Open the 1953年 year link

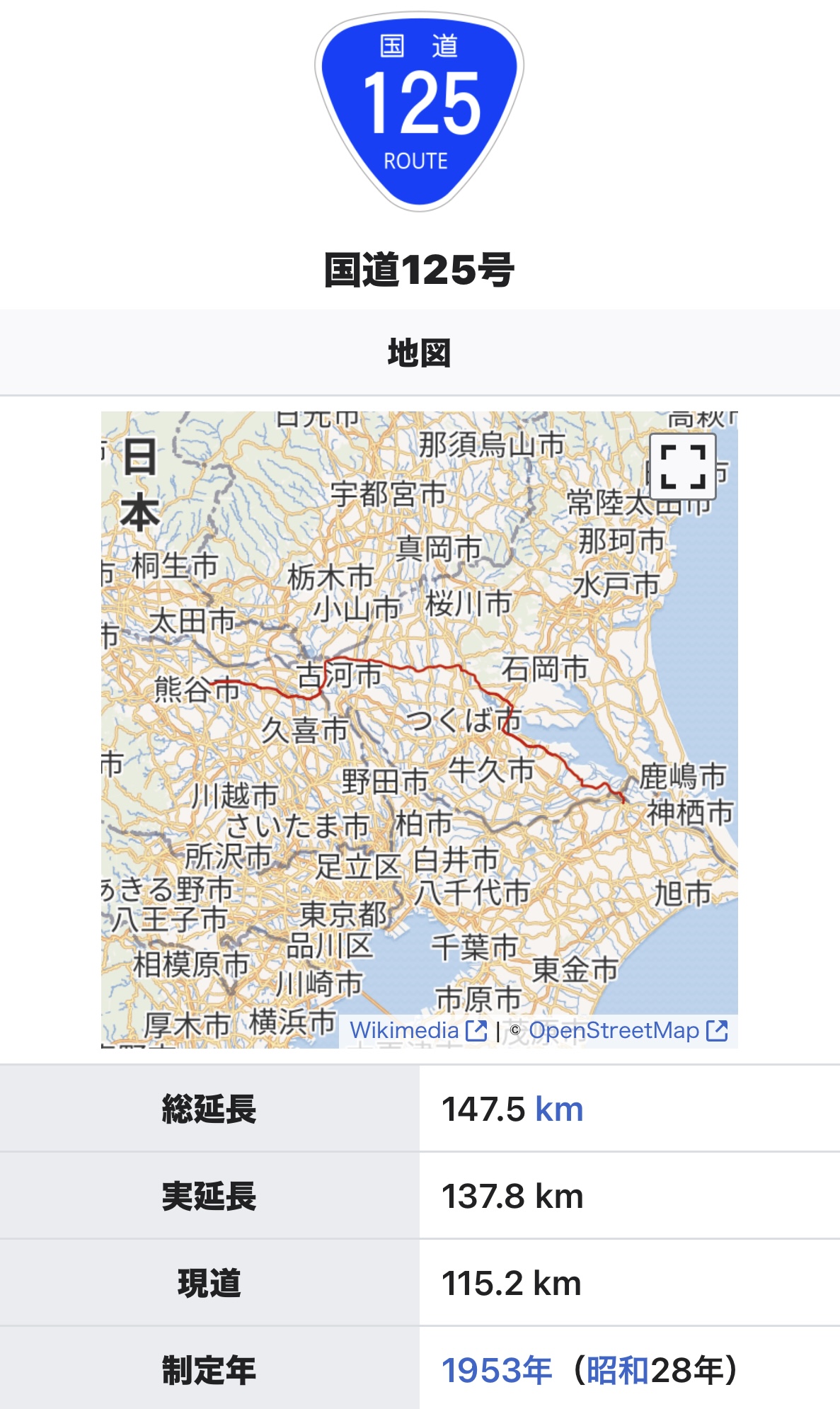(497, 1370)
